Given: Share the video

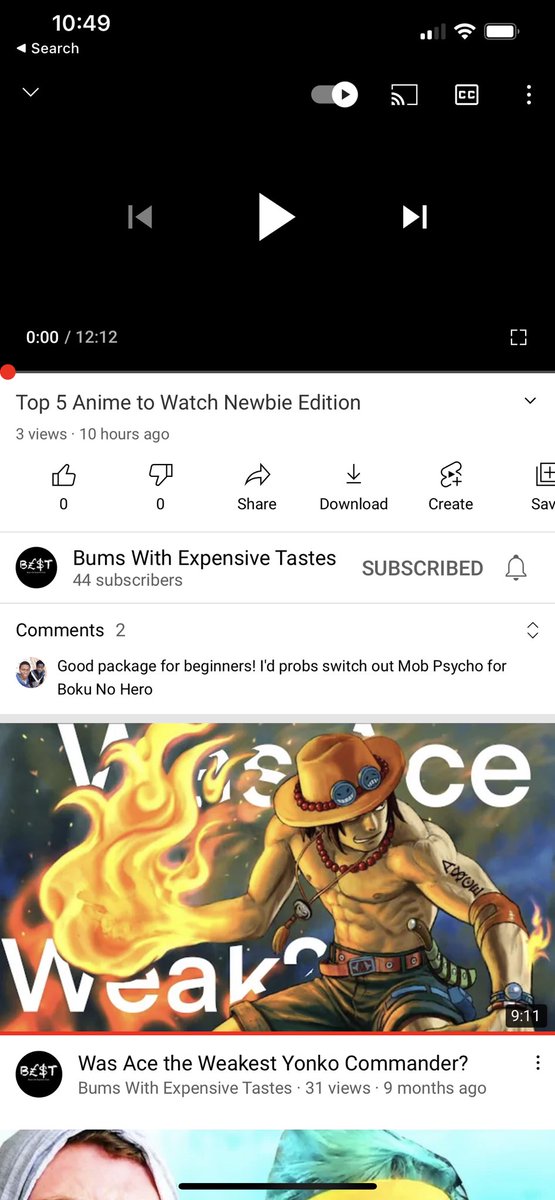Looking at the screenshot, I should click(x=257, y=486).
